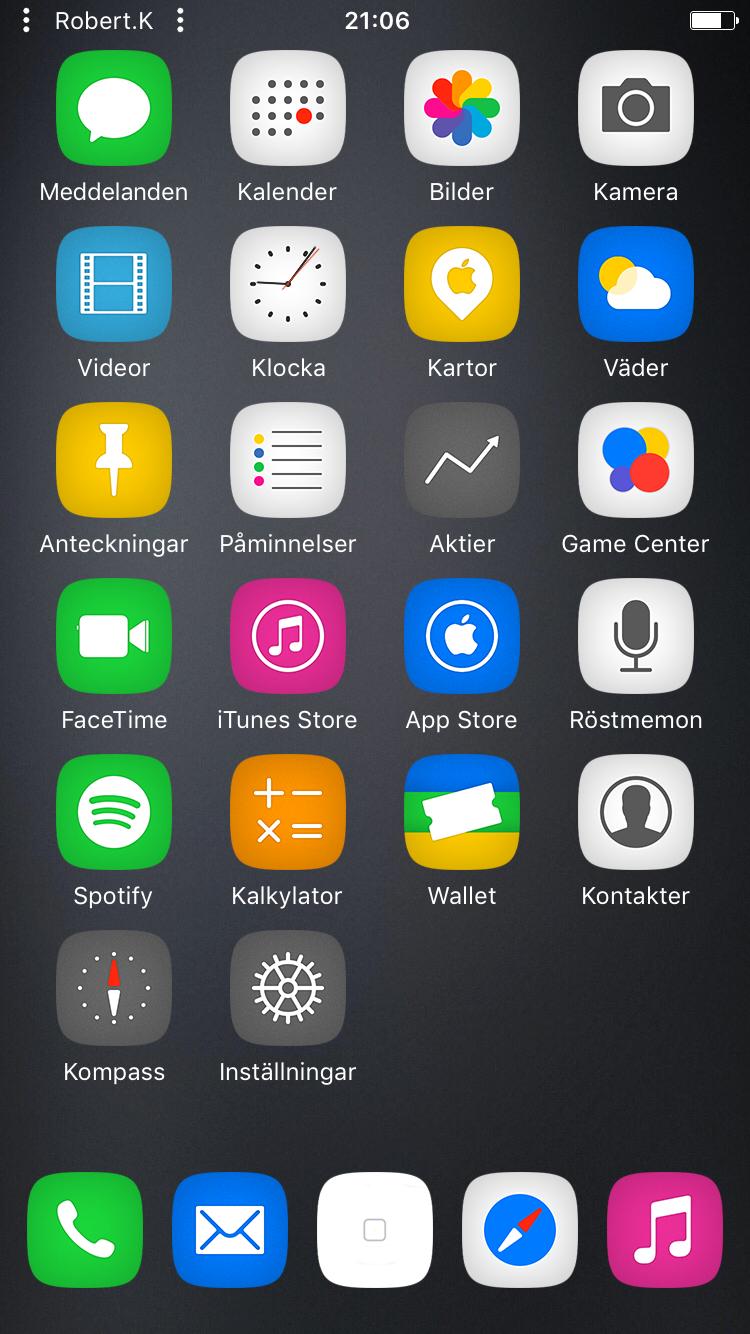The image size is (750, 1334).
Task: Launch the Kamera app
Action: pyautogui.click(x=636, y=108)
